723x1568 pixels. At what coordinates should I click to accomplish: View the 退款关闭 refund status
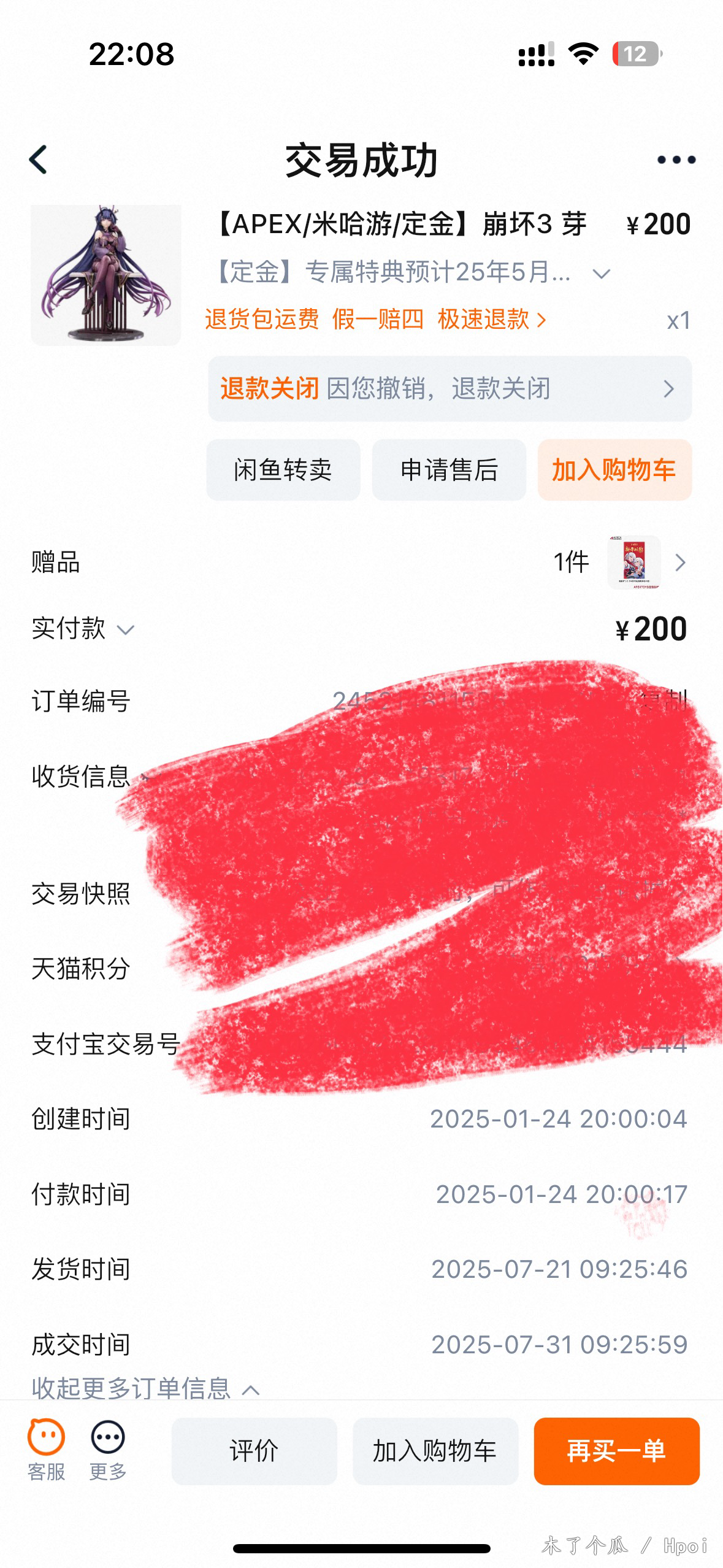tap(449, 389)
